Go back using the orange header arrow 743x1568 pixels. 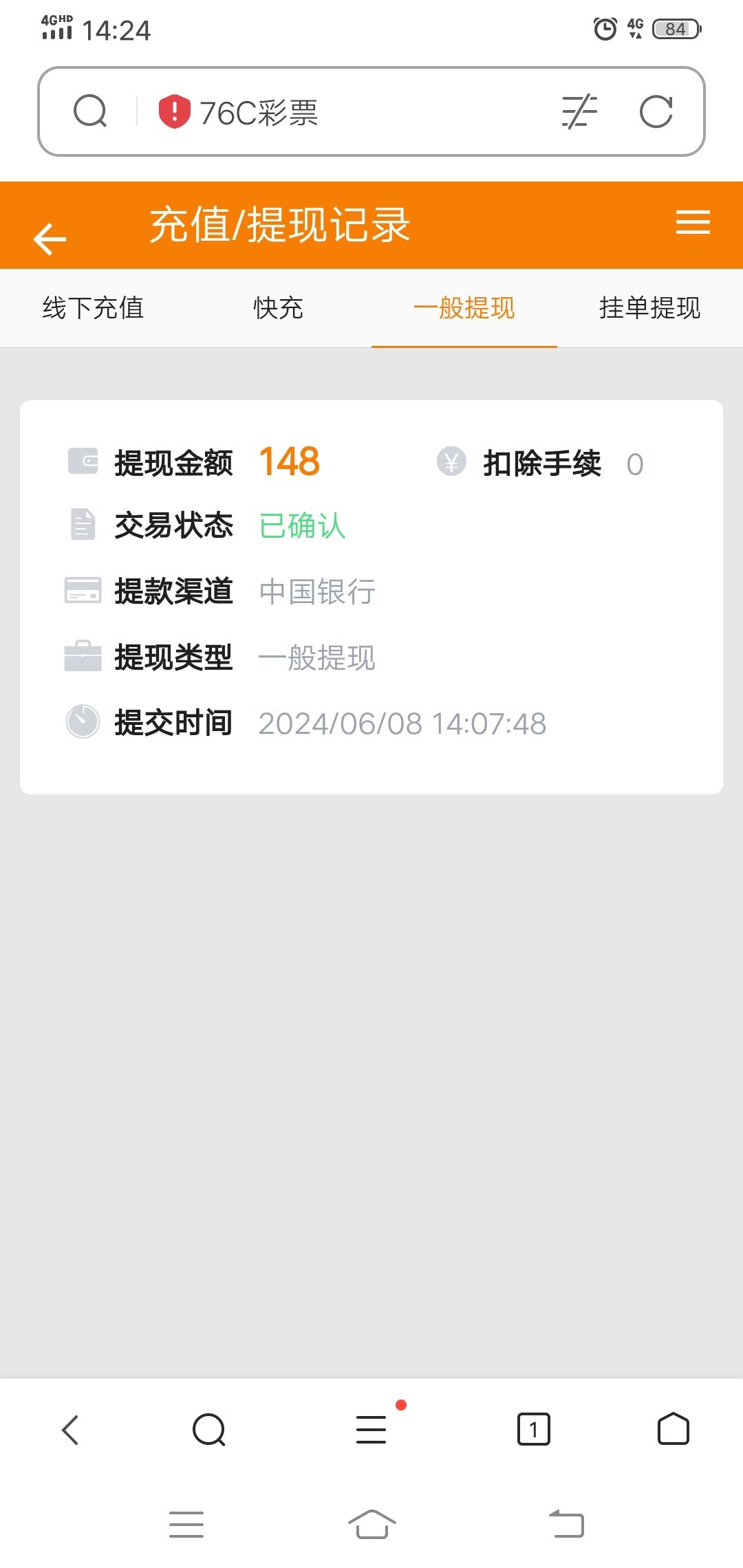[x=50, y=239]
